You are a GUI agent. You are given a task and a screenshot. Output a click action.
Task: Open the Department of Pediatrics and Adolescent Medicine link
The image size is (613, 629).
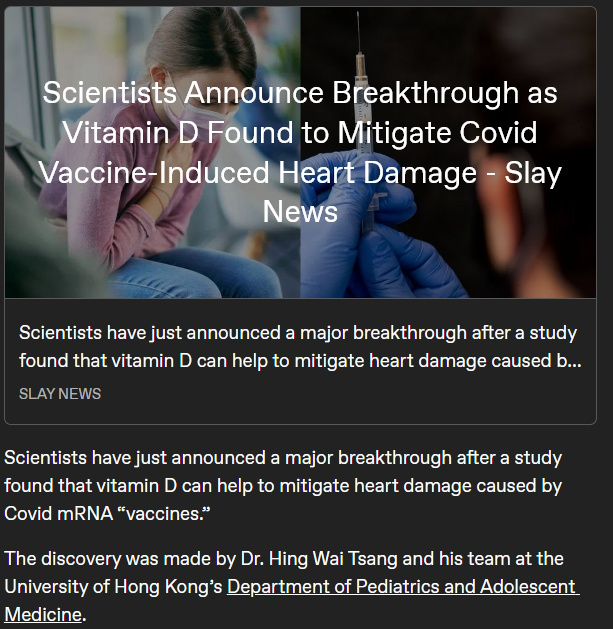point(402,587)
